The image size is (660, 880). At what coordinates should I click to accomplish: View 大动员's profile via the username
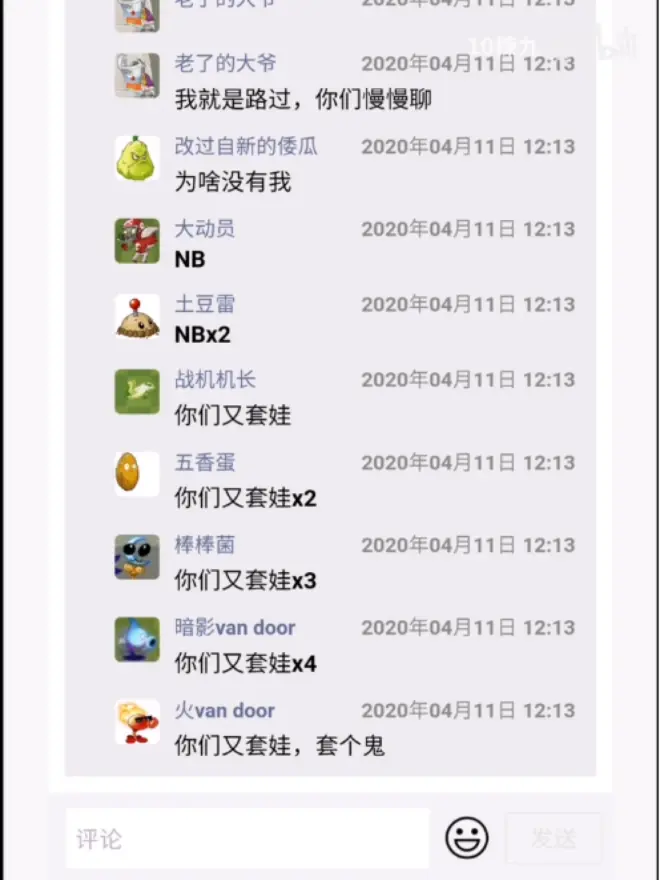point(205,229)
